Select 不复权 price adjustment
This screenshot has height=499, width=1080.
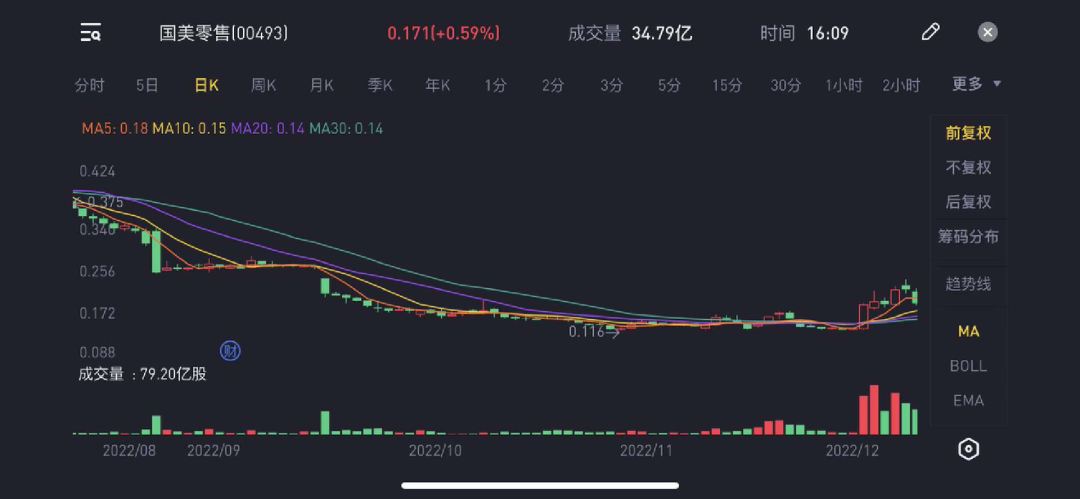pyautogui.click(x=968, y=167)
